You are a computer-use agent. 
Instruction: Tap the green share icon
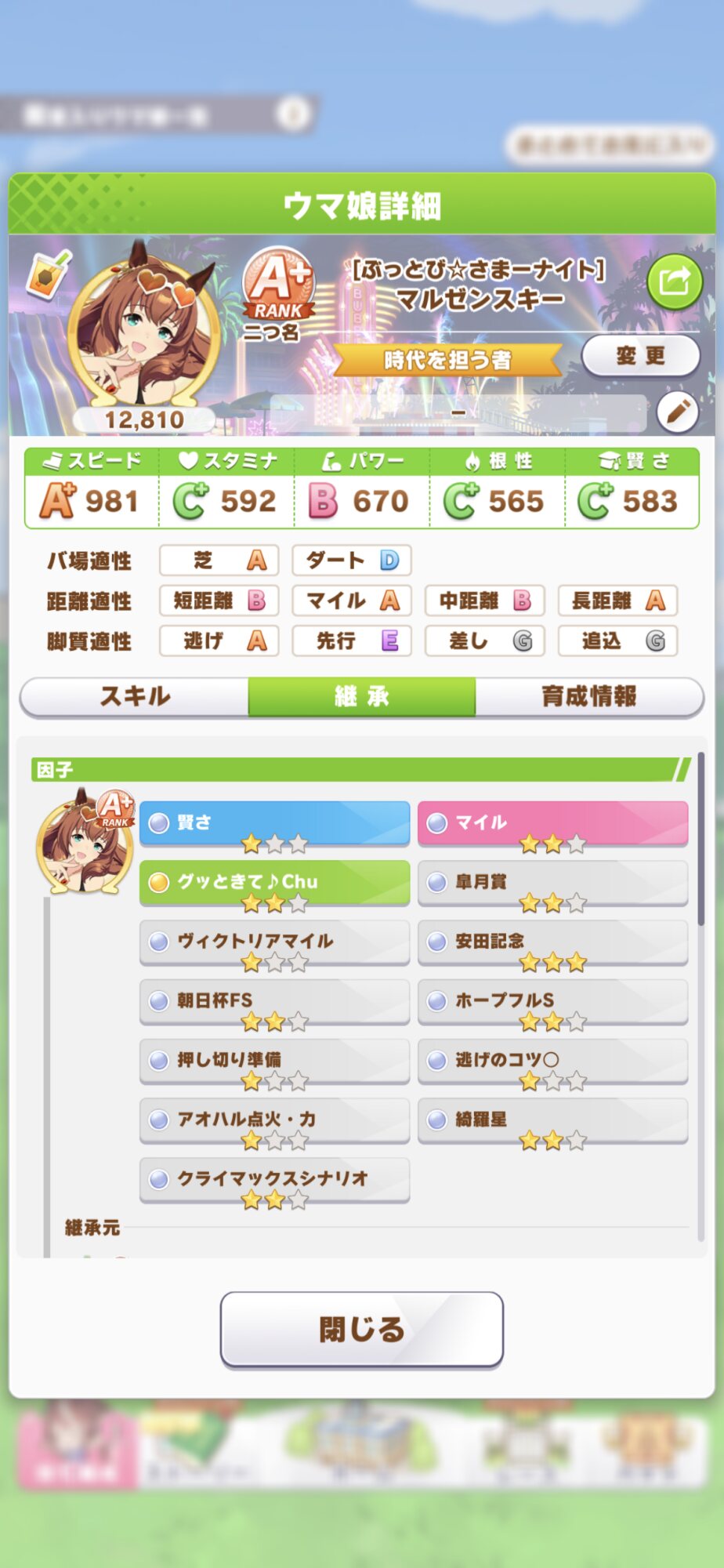tap(675, 281)
